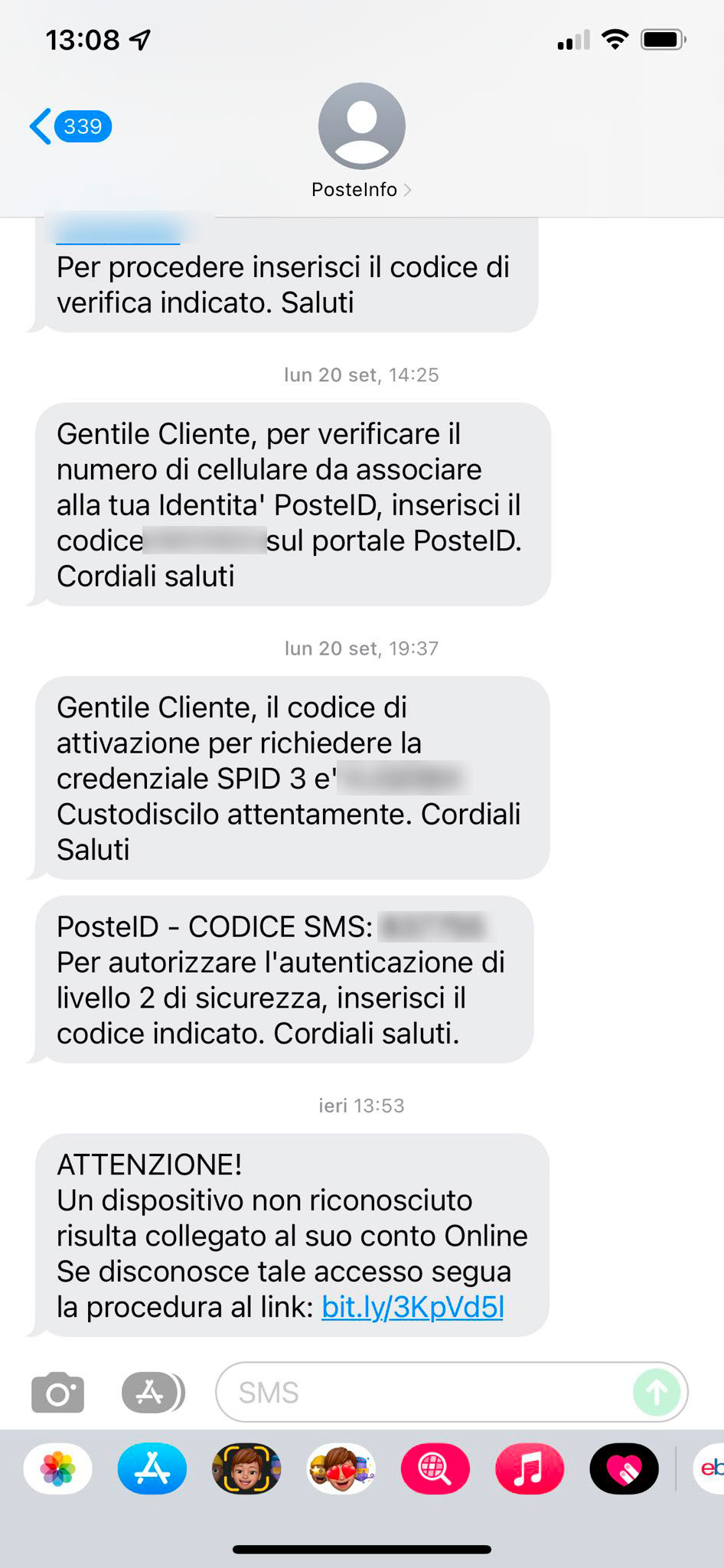Send the message with the arrow button
The image size is (724, 1568).
(x=657, y=1392)
